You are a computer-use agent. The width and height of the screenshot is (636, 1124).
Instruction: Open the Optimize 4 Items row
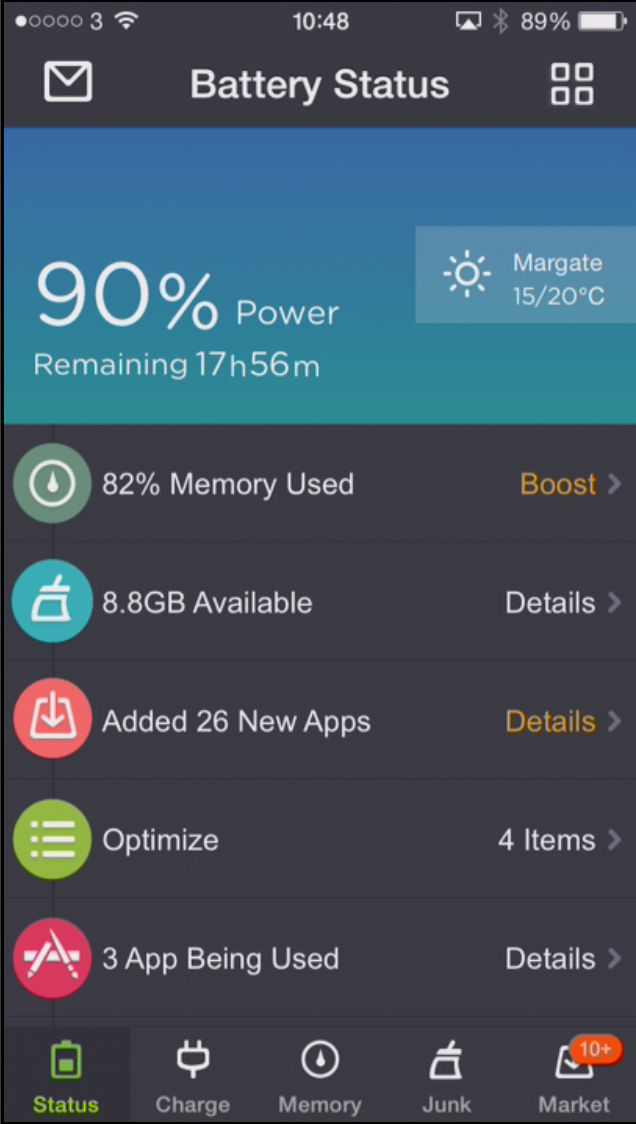(x=320, y=839)
